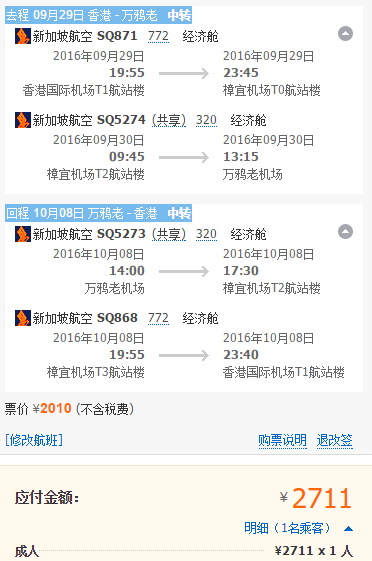Show aircraft type 320 info for SQ5273
Screen dimensions: 372x561
[206, 234]
